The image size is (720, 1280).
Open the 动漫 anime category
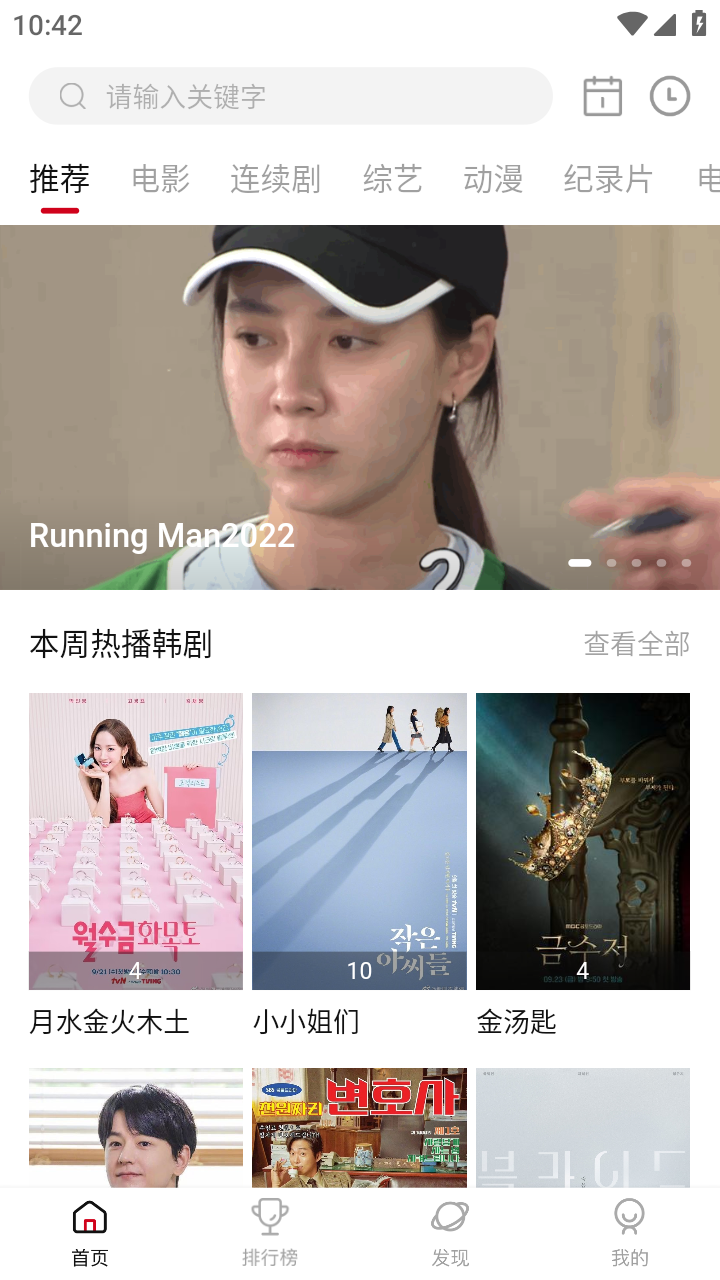[x=493, y=178]
